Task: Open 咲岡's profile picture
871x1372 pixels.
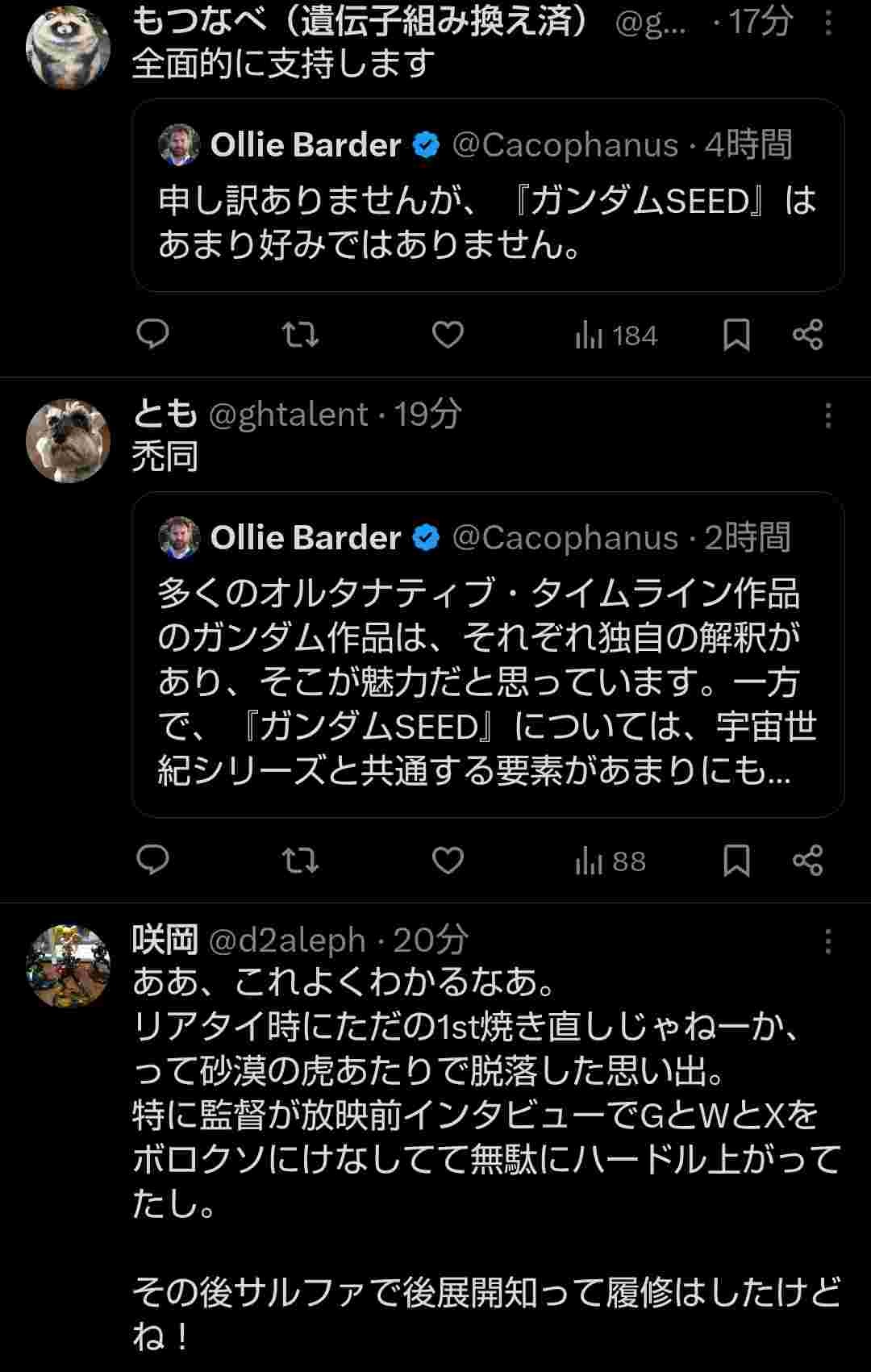Action: pos(68,965)
